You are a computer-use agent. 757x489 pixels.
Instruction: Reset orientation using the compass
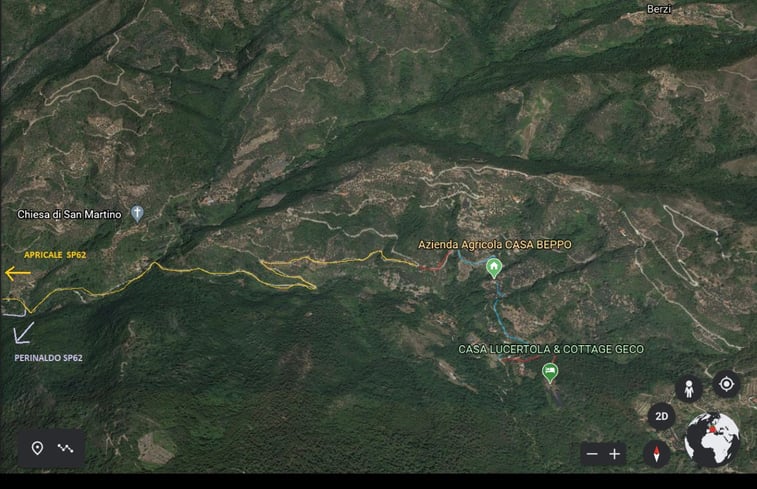(657, 454)
